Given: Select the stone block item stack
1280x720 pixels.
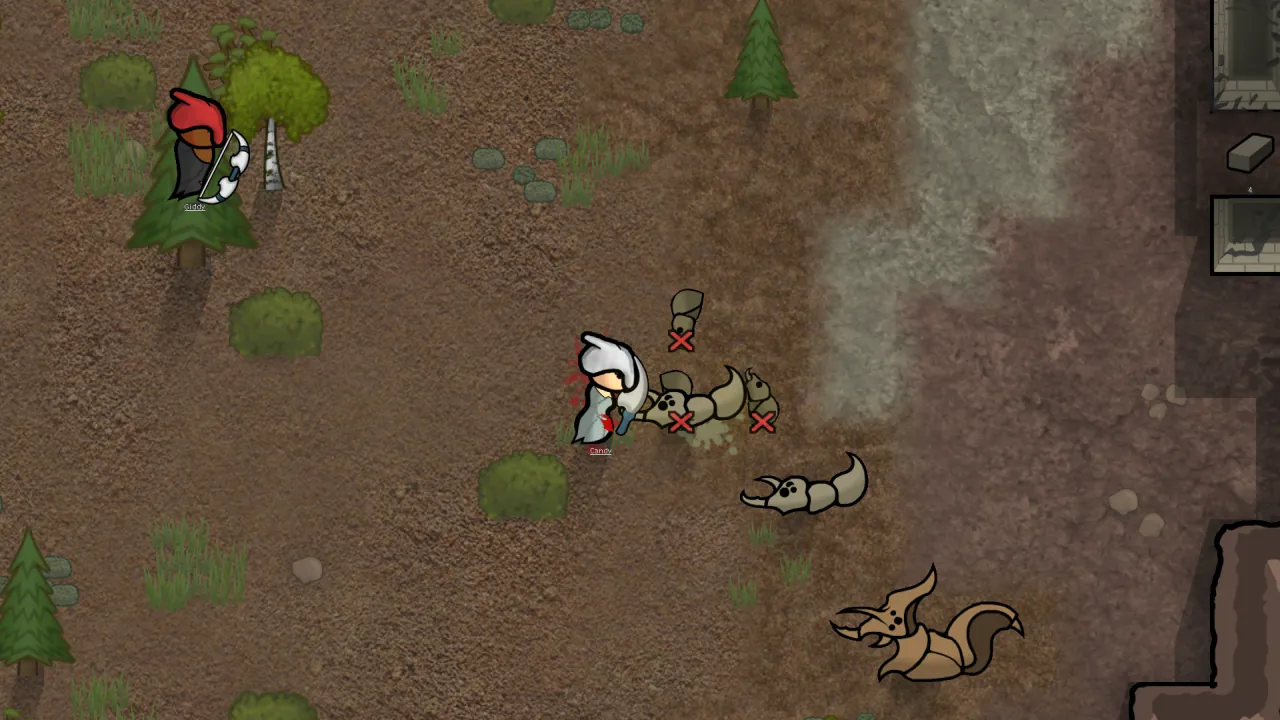Looking at the screenshot, I should point(1249,155).
